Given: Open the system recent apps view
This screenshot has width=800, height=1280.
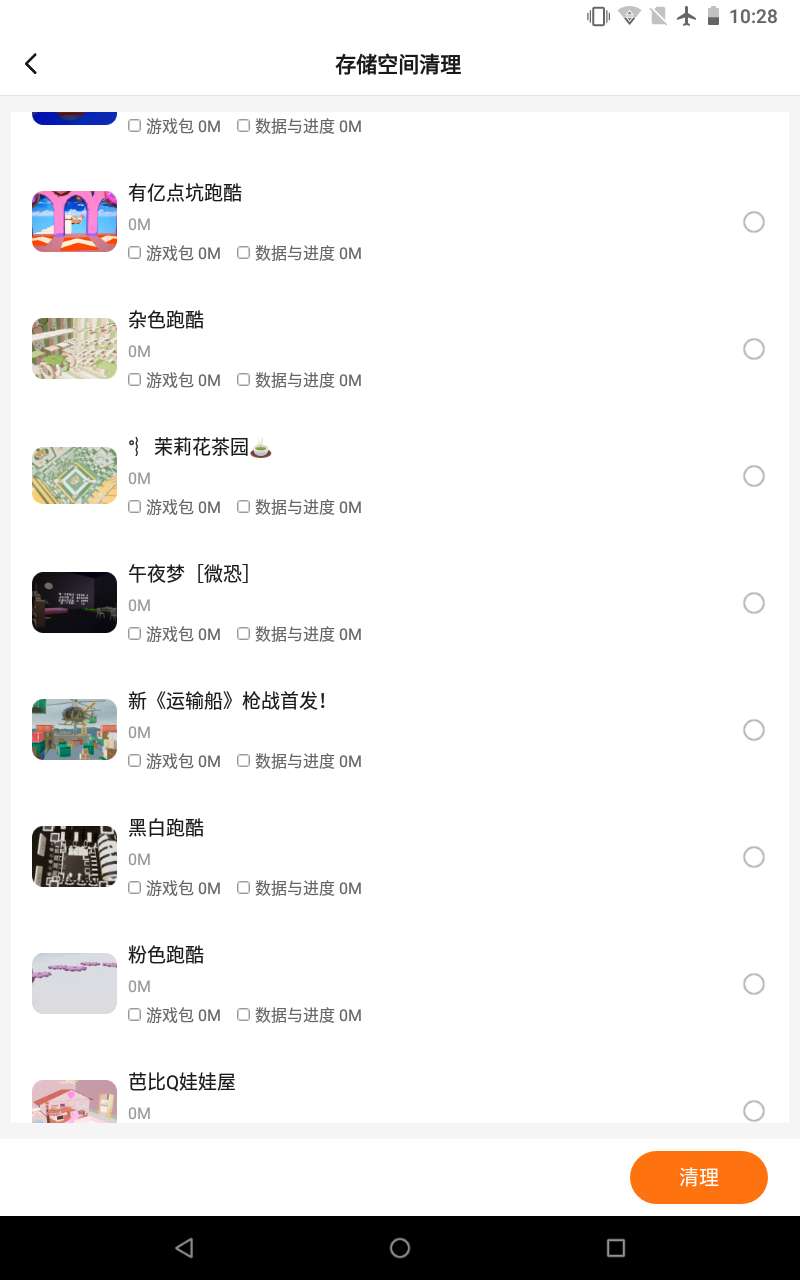Looking at the screenshot, I should tap(616, 1247).
